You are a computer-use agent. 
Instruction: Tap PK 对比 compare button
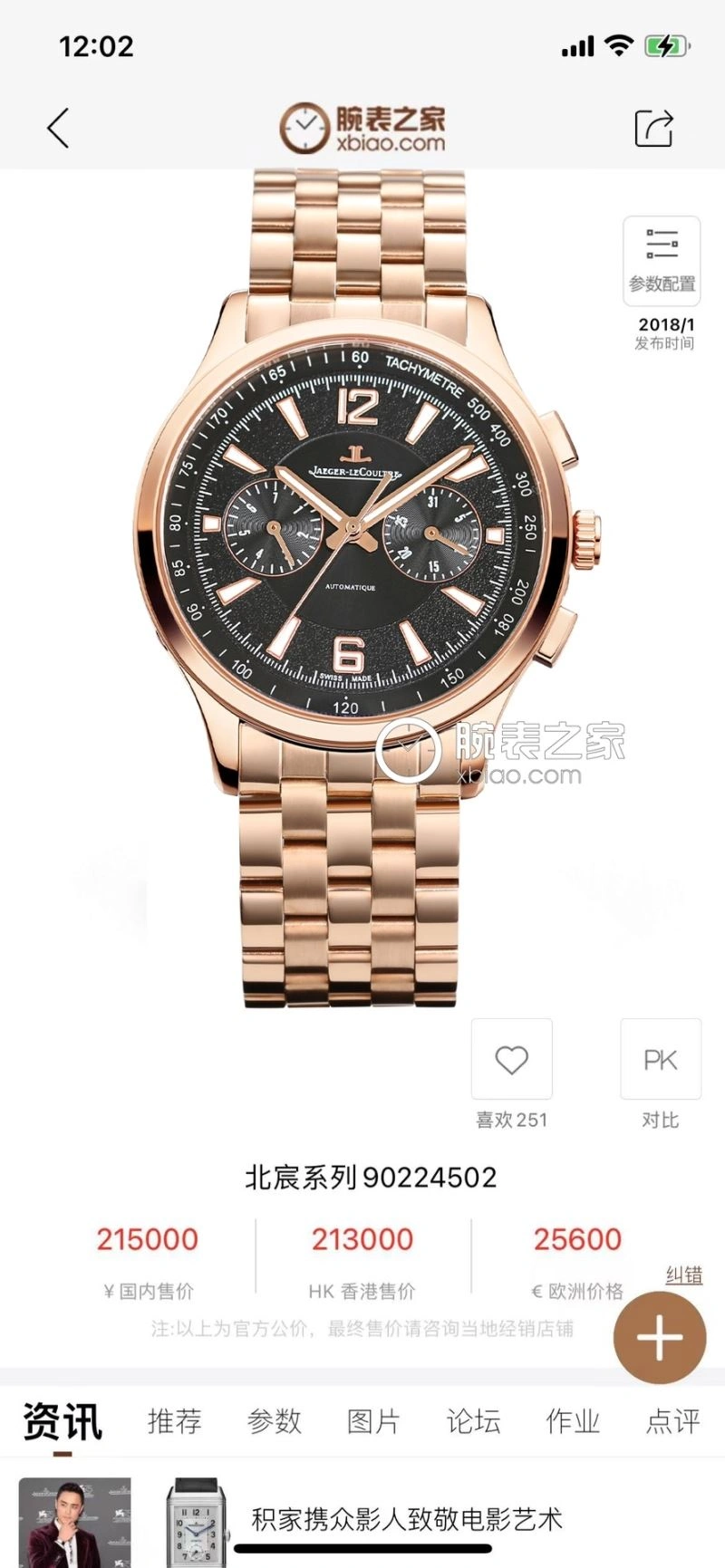tap(660, 1059)
